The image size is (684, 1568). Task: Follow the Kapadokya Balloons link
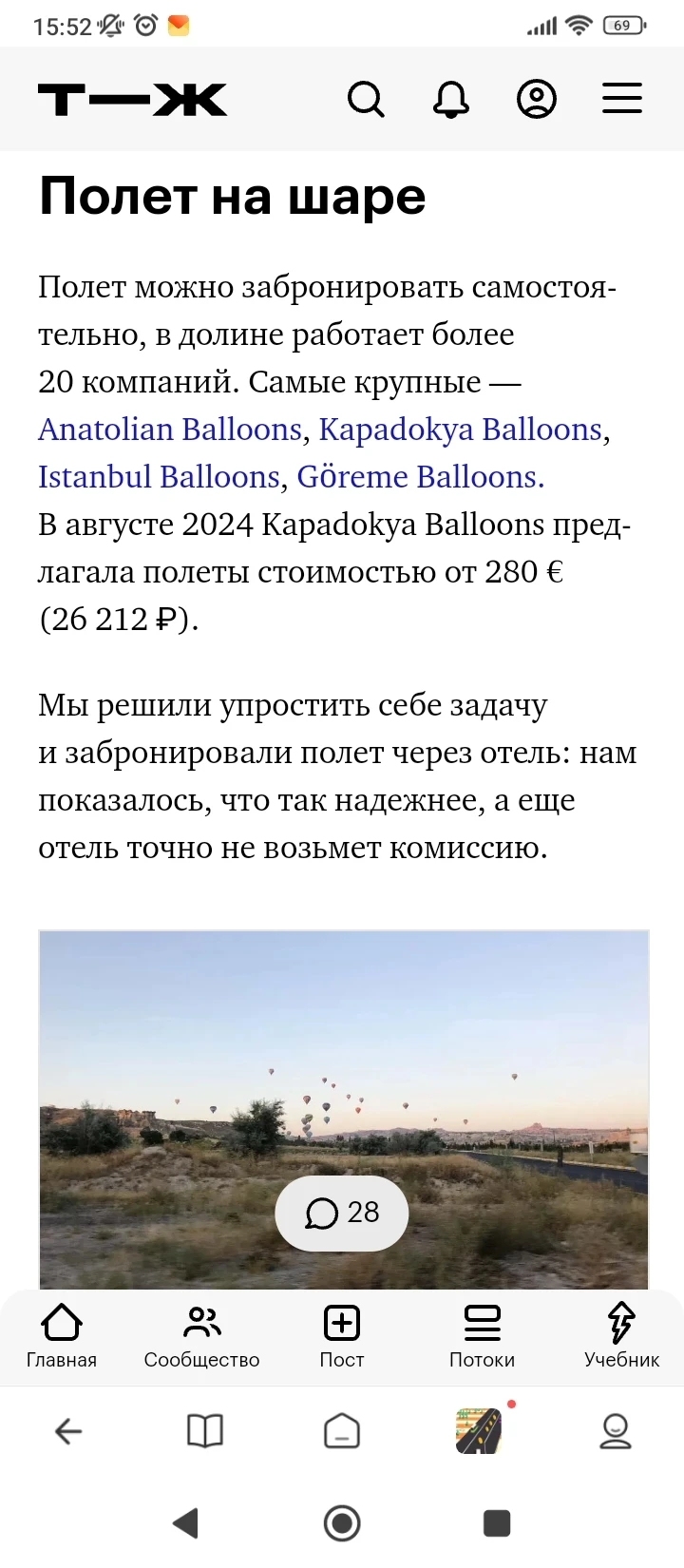click(x=461, y=430)
